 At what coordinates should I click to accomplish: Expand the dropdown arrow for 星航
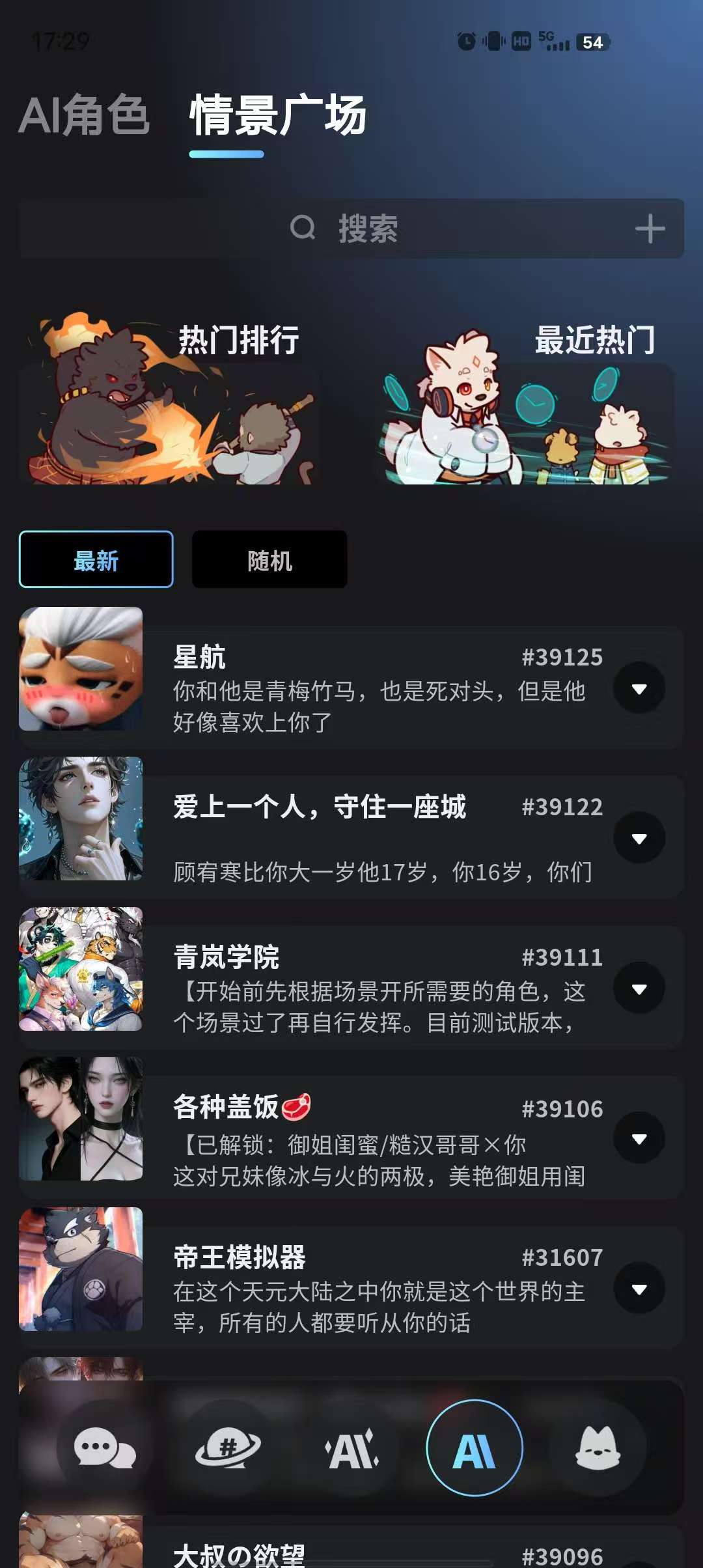point(639,688)
